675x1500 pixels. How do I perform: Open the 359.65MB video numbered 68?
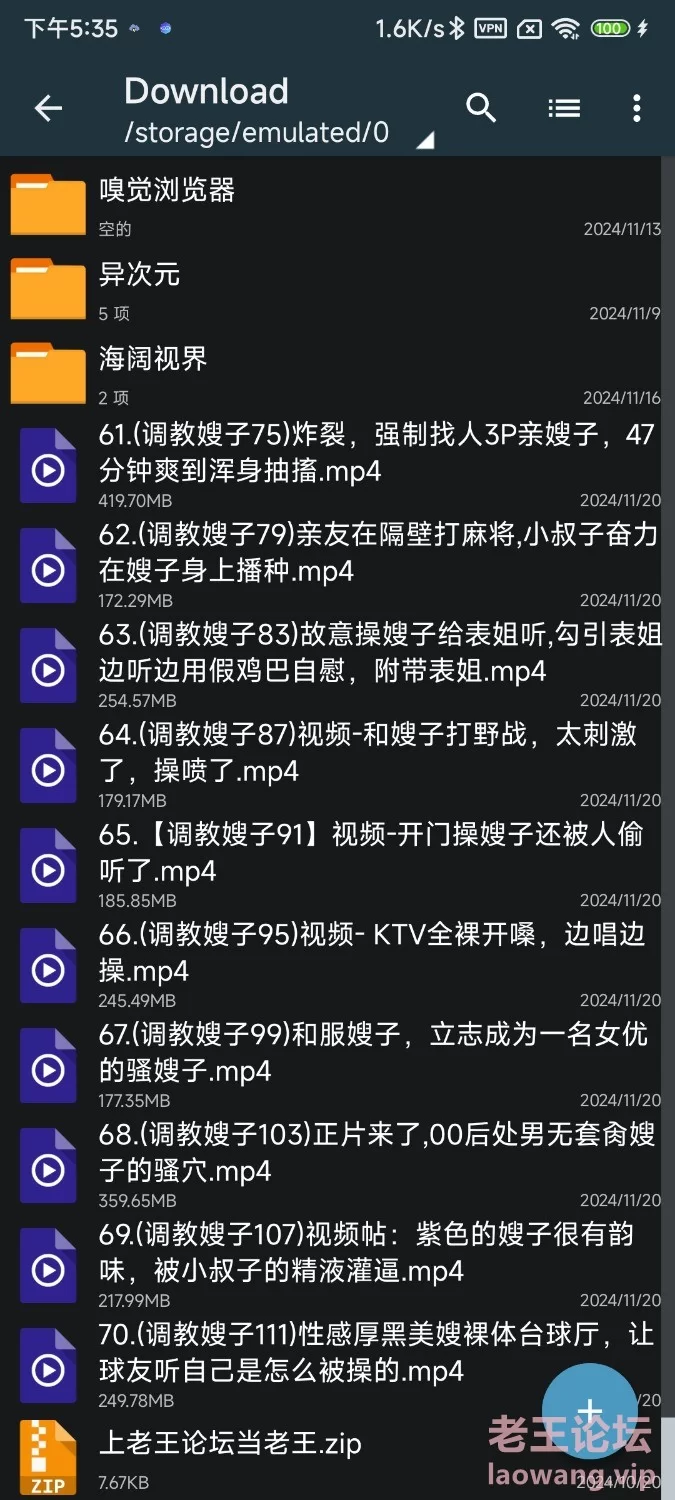(x=337, y=1164)
